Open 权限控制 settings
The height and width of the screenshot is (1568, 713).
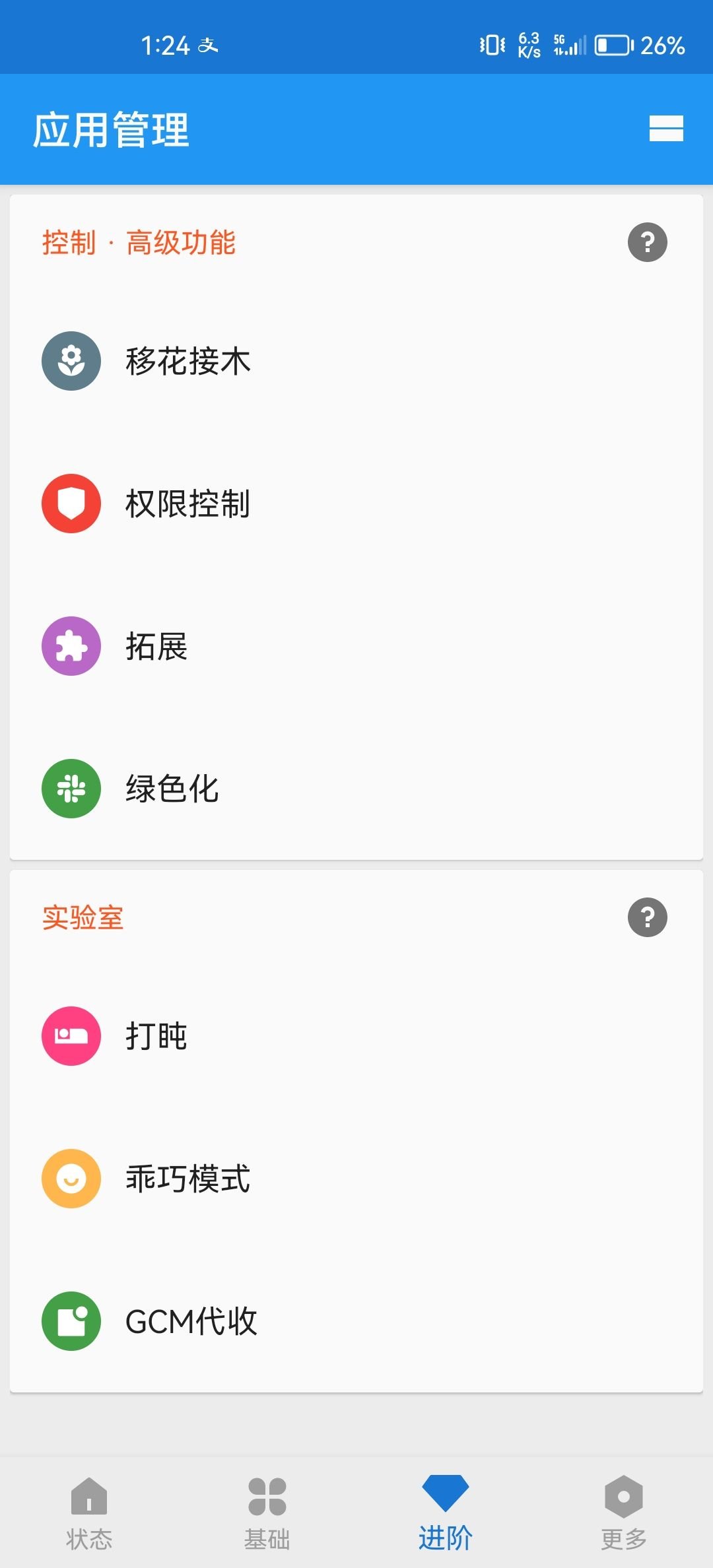[188, 504]
